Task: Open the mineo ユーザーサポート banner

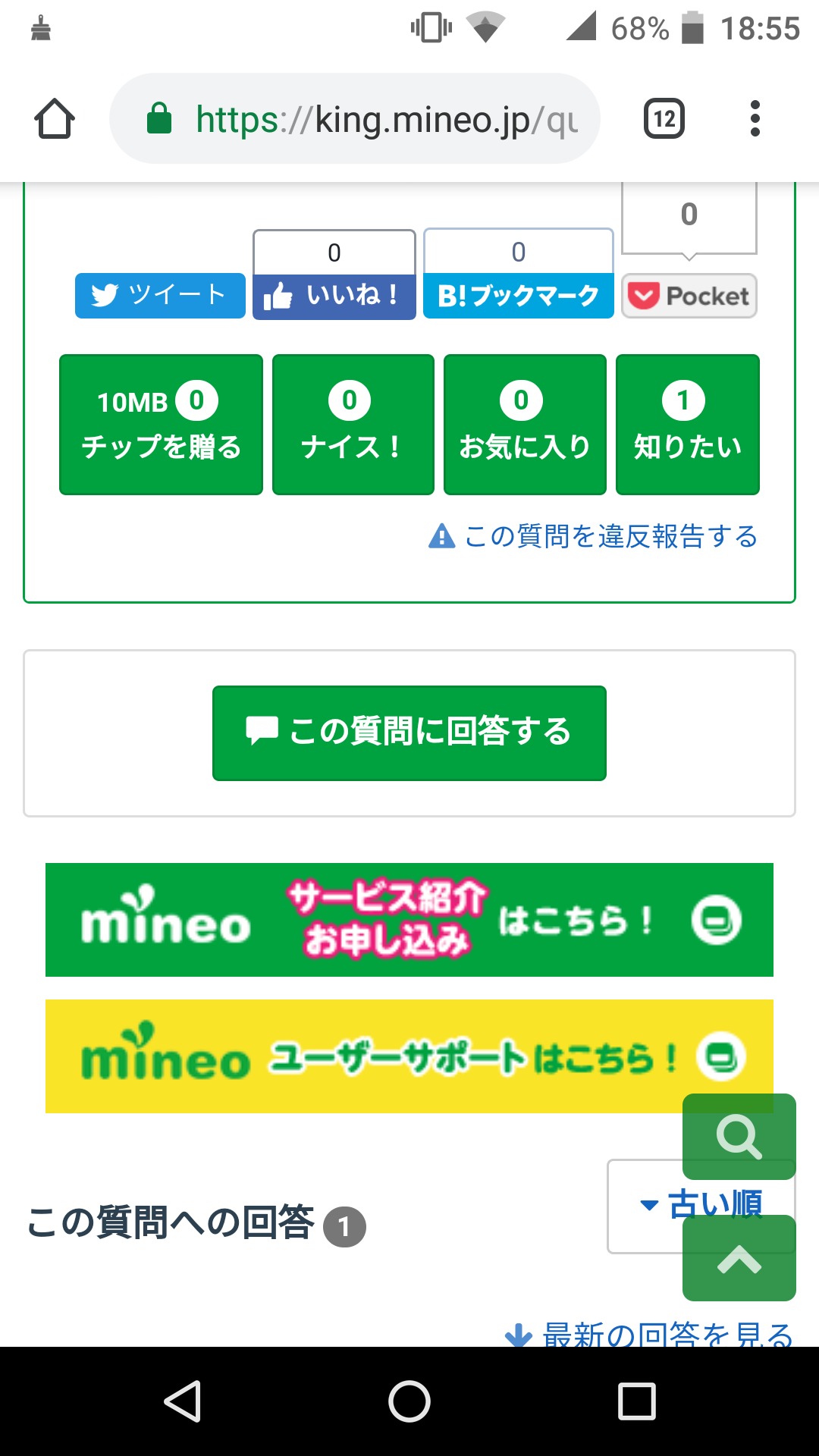Action: pos(409,1056)
